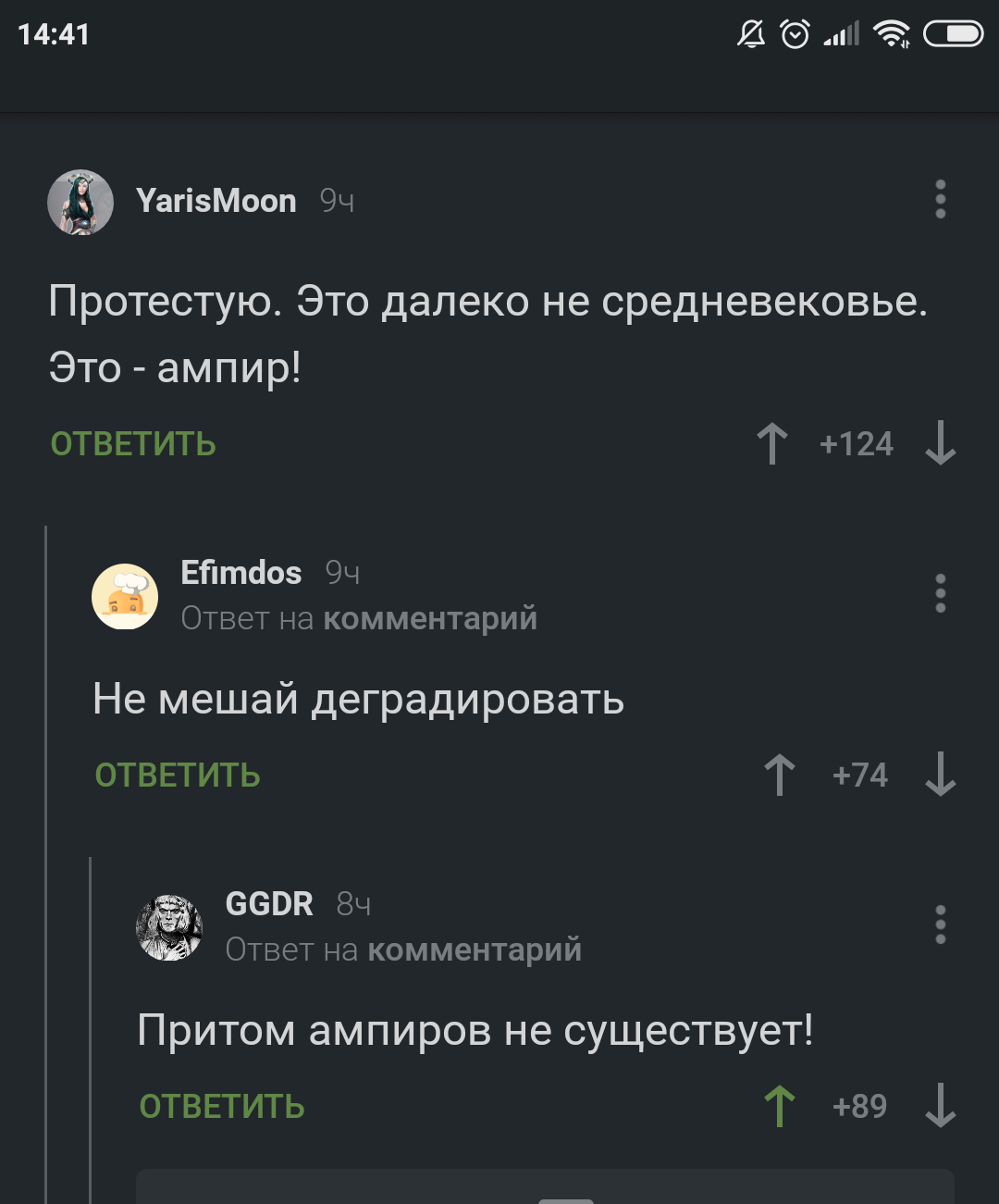Jump to the comment GGDR replied to

click(x=475, y=950)
